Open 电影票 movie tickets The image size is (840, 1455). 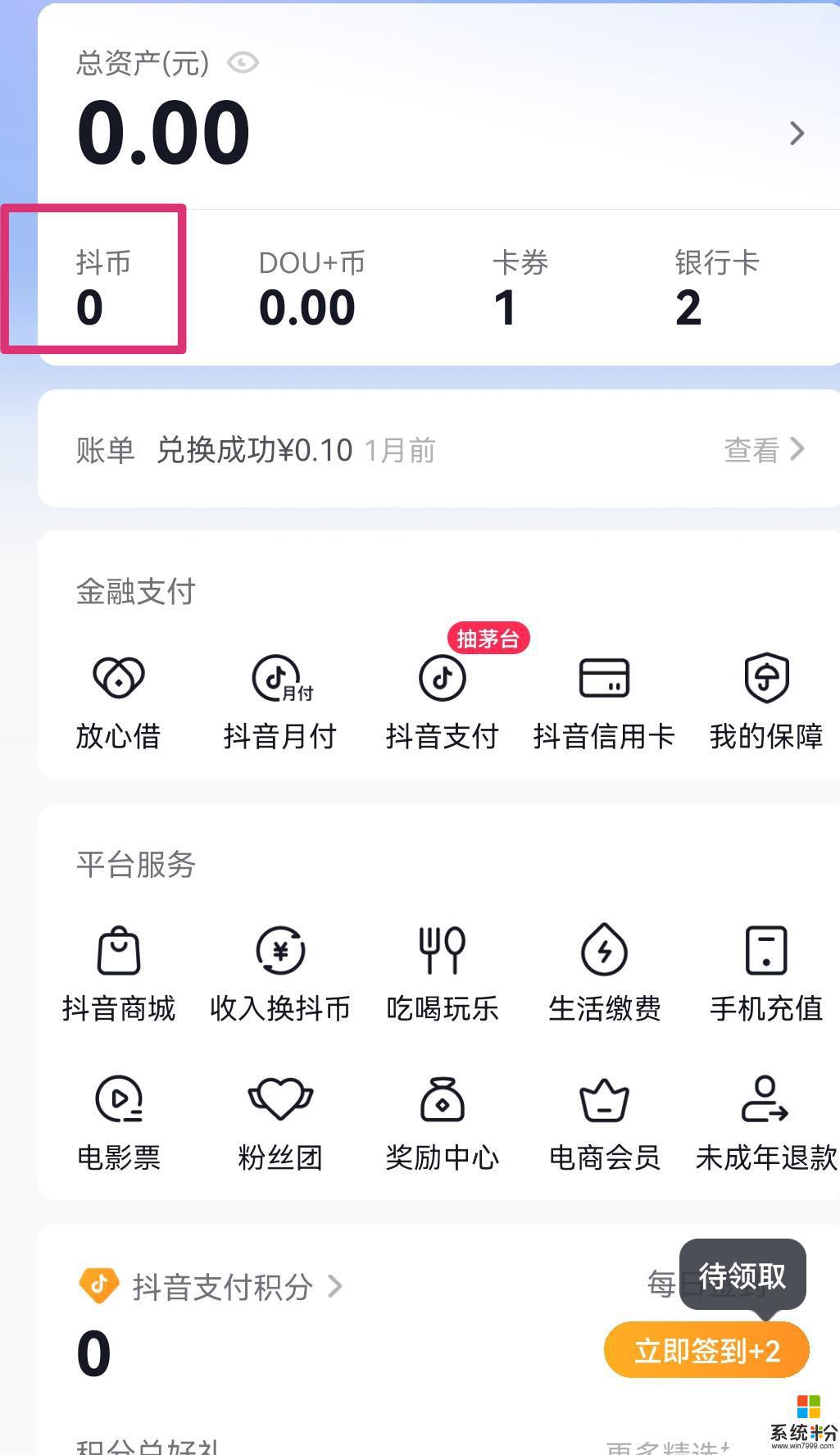tap(119, 1123)
